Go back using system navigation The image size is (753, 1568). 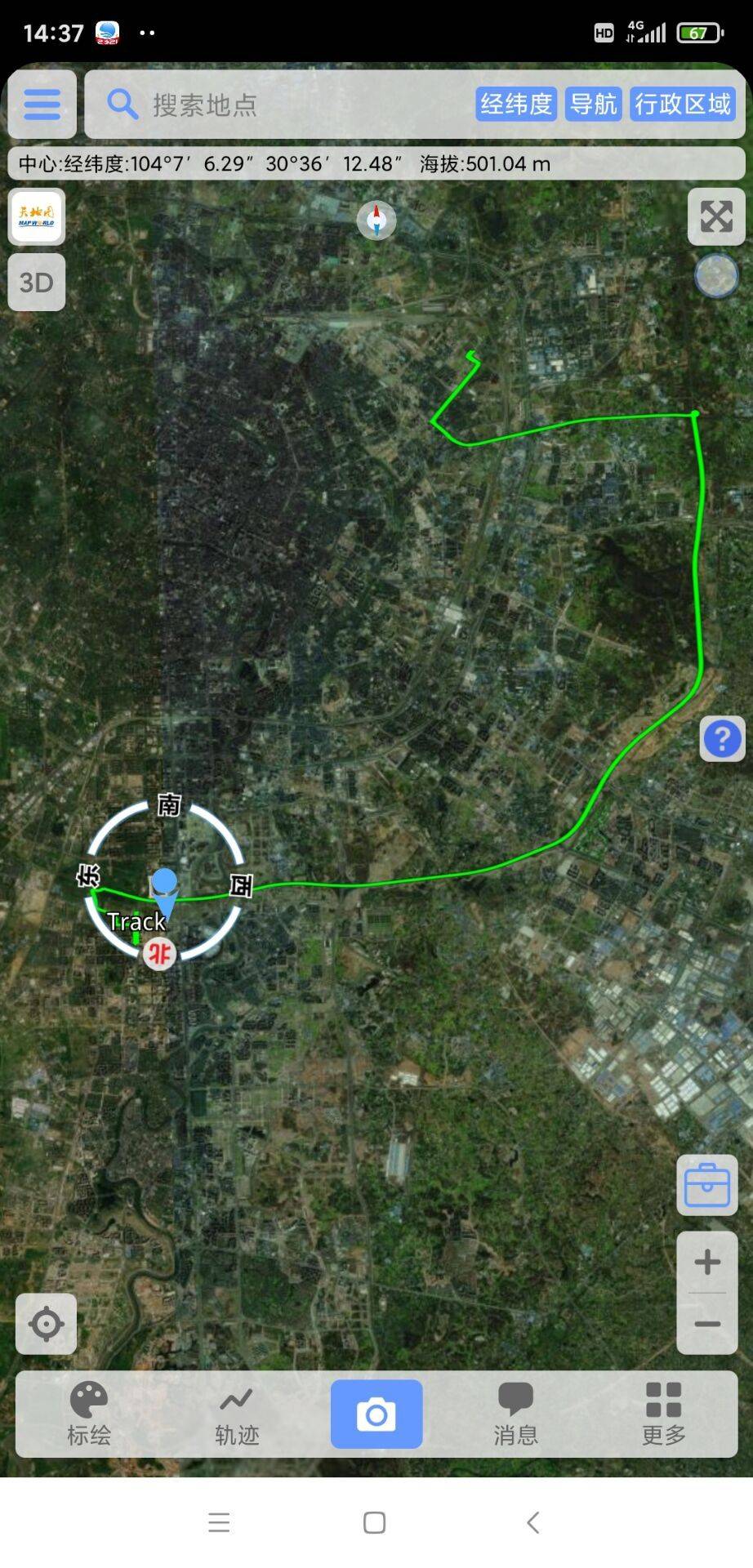click(x=533, y=1522)
